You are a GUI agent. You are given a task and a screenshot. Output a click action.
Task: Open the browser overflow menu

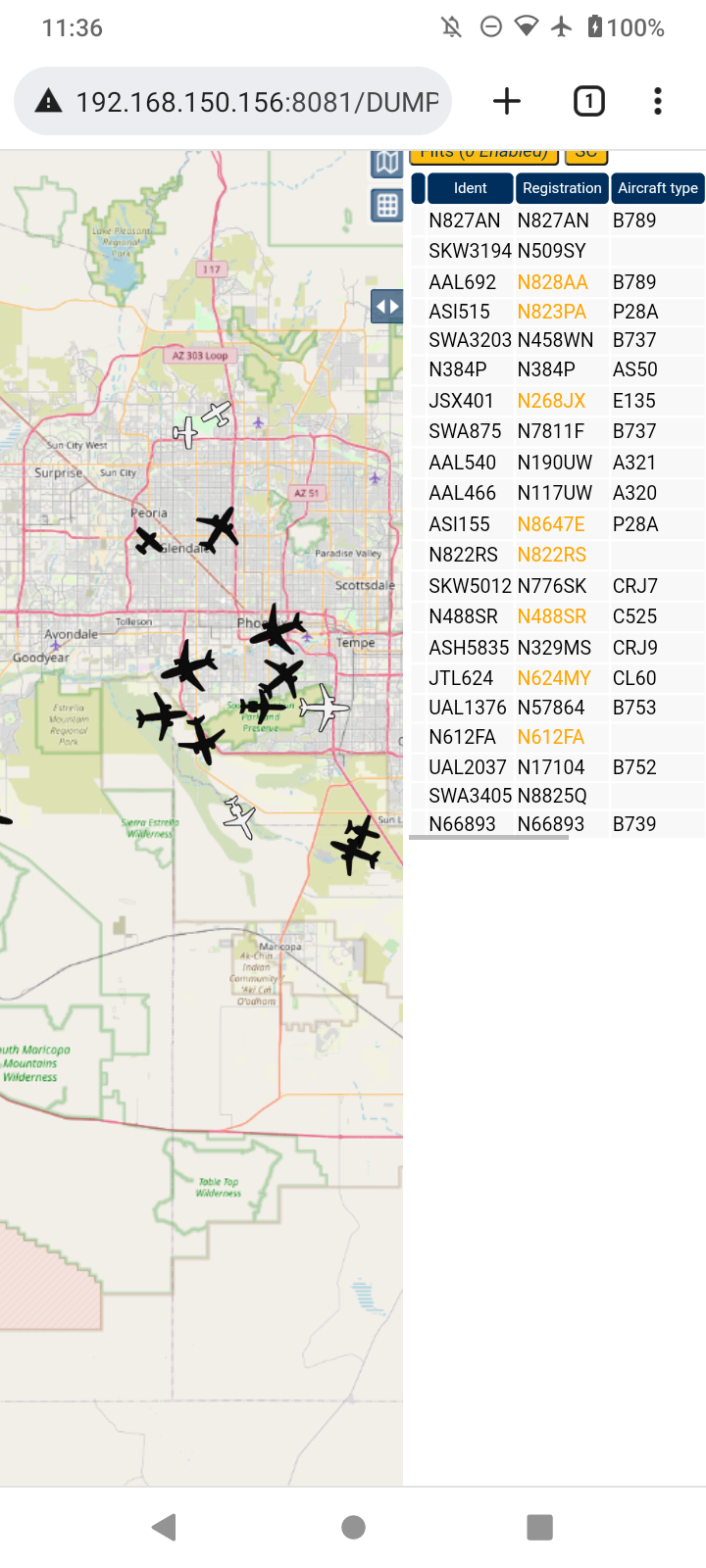658,101
